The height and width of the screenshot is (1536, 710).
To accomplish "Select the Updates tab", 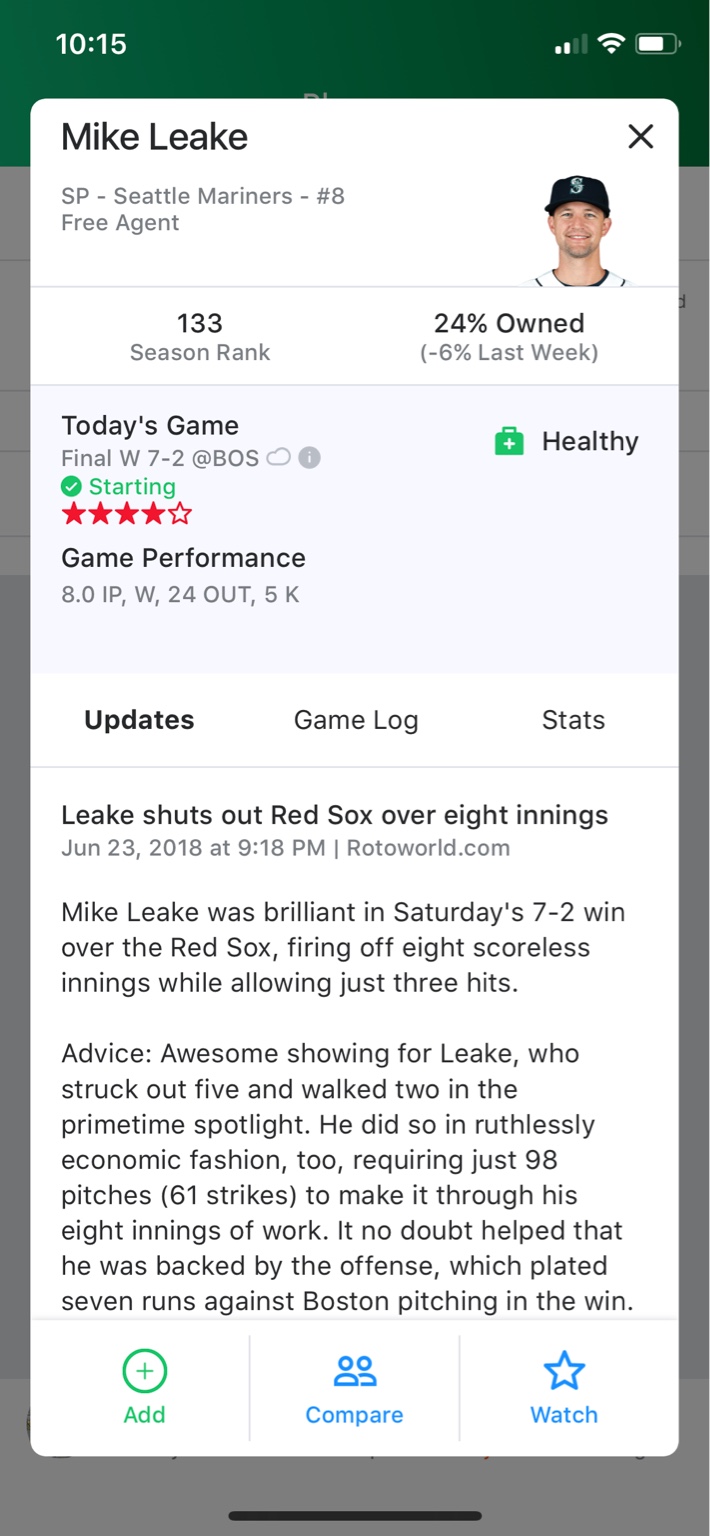I will 139,720.
